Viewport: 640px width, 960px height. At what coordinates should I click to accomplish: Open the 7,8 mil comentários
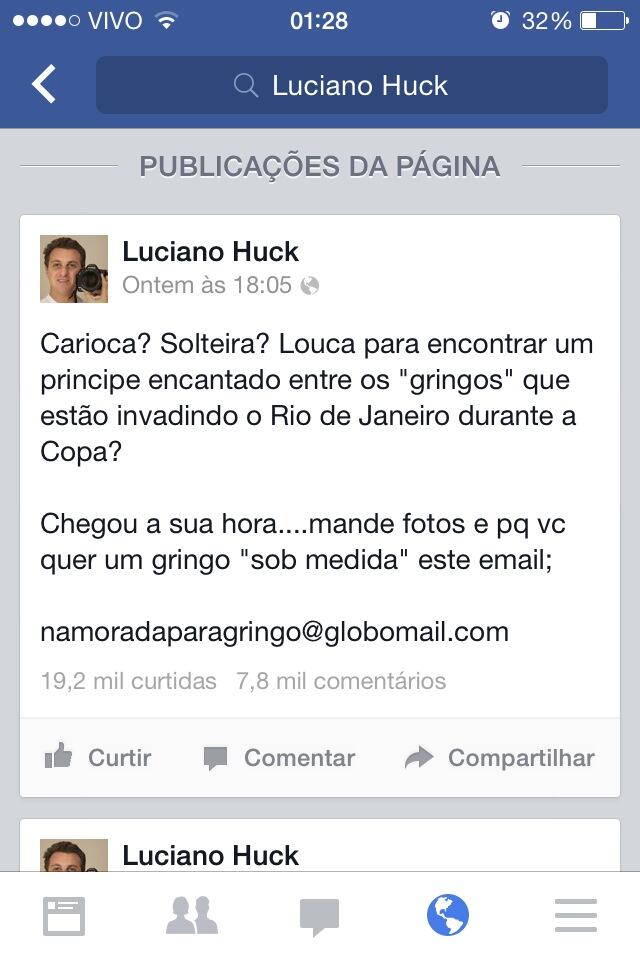(x=341, y=681)
